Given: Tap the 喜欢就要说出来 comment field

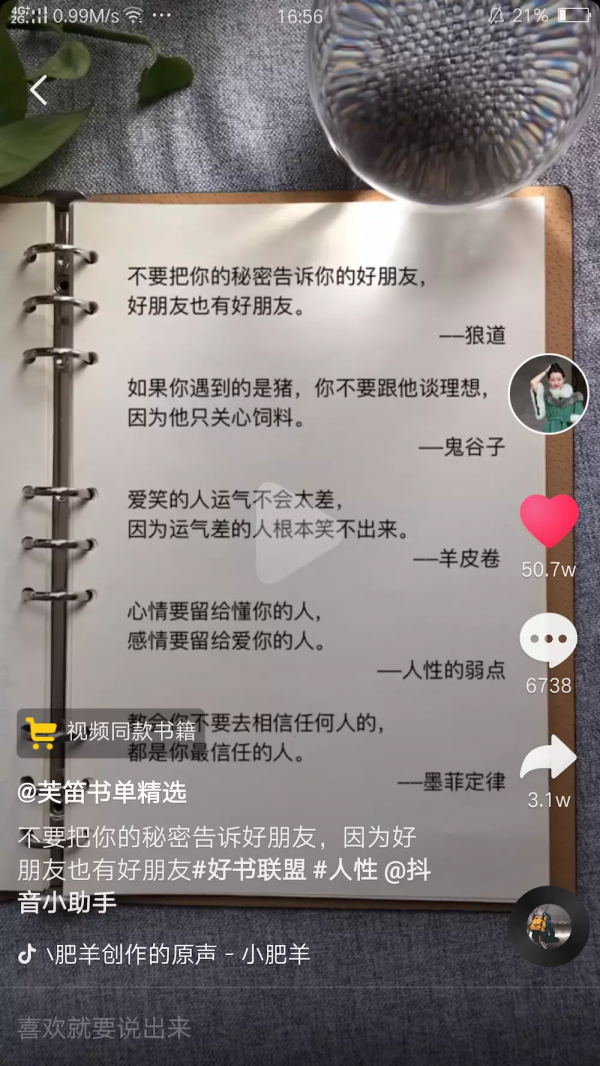Looking at the screenshot, I should coord(104,1027).
